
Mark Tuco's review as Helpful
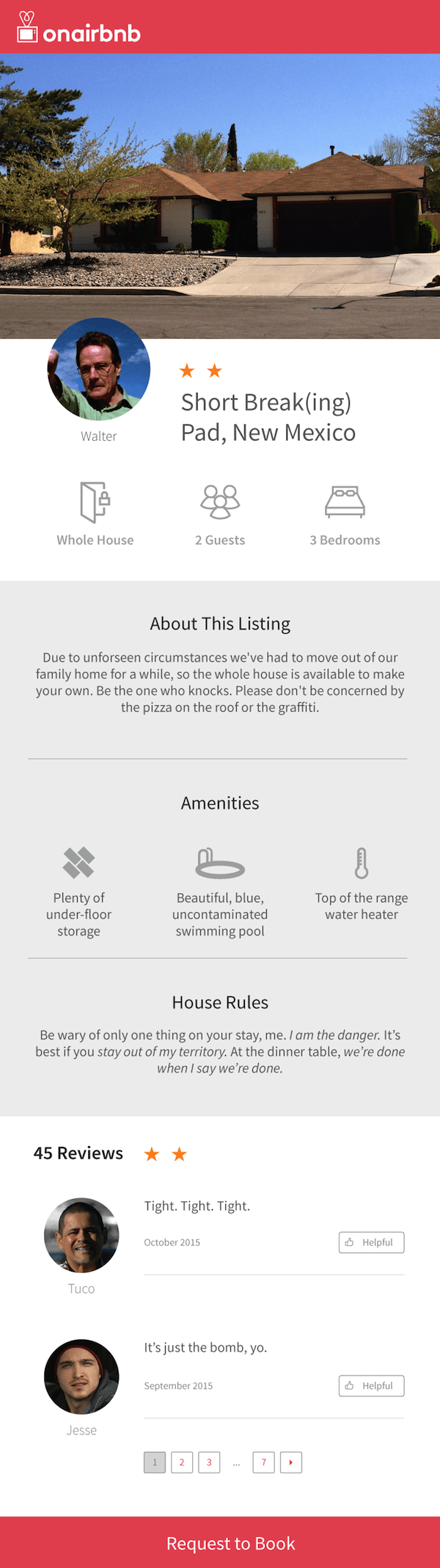click(371, 1242)
